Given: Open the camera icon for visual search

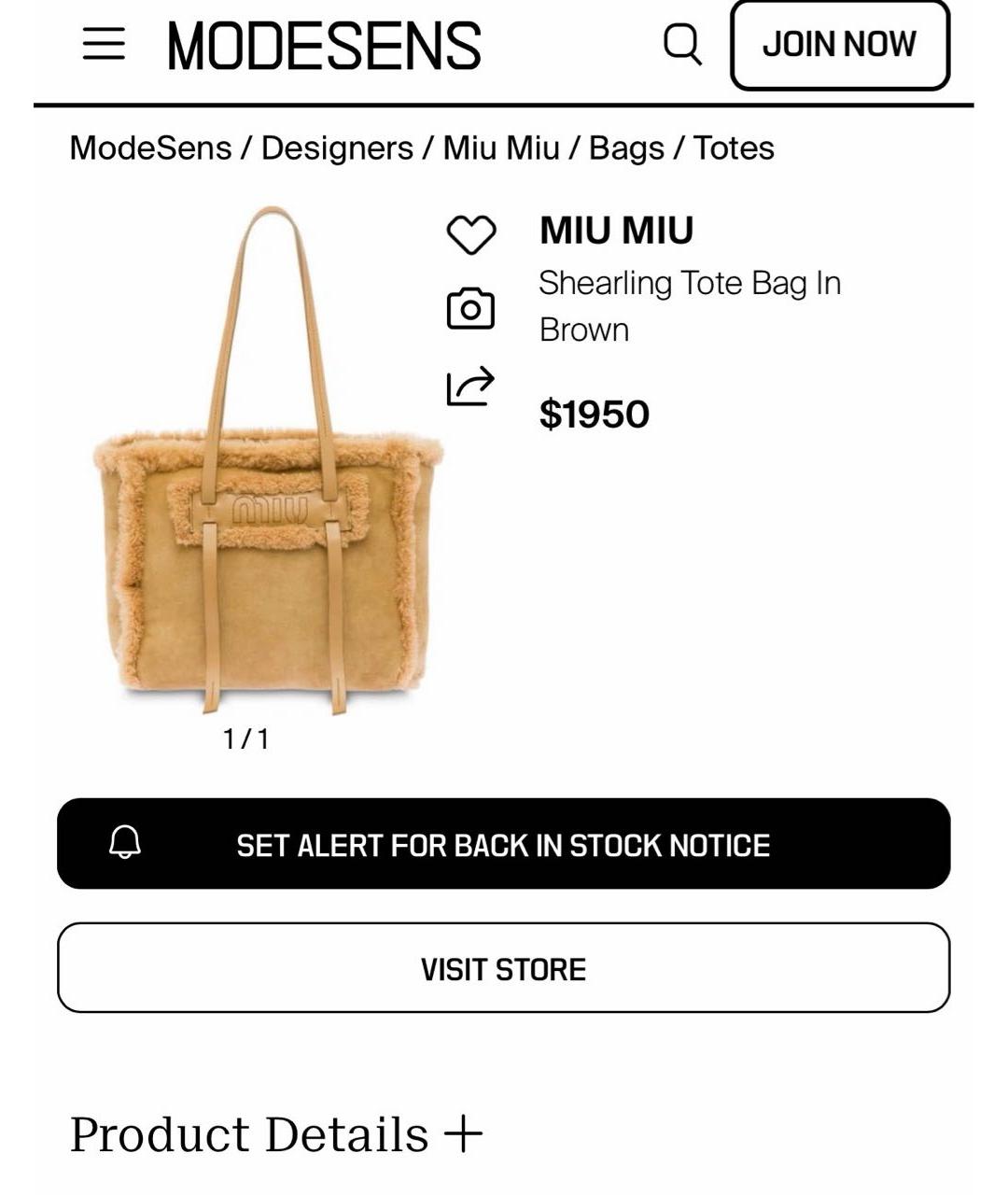Looking at the screenshot, I should tap(470, 309).
